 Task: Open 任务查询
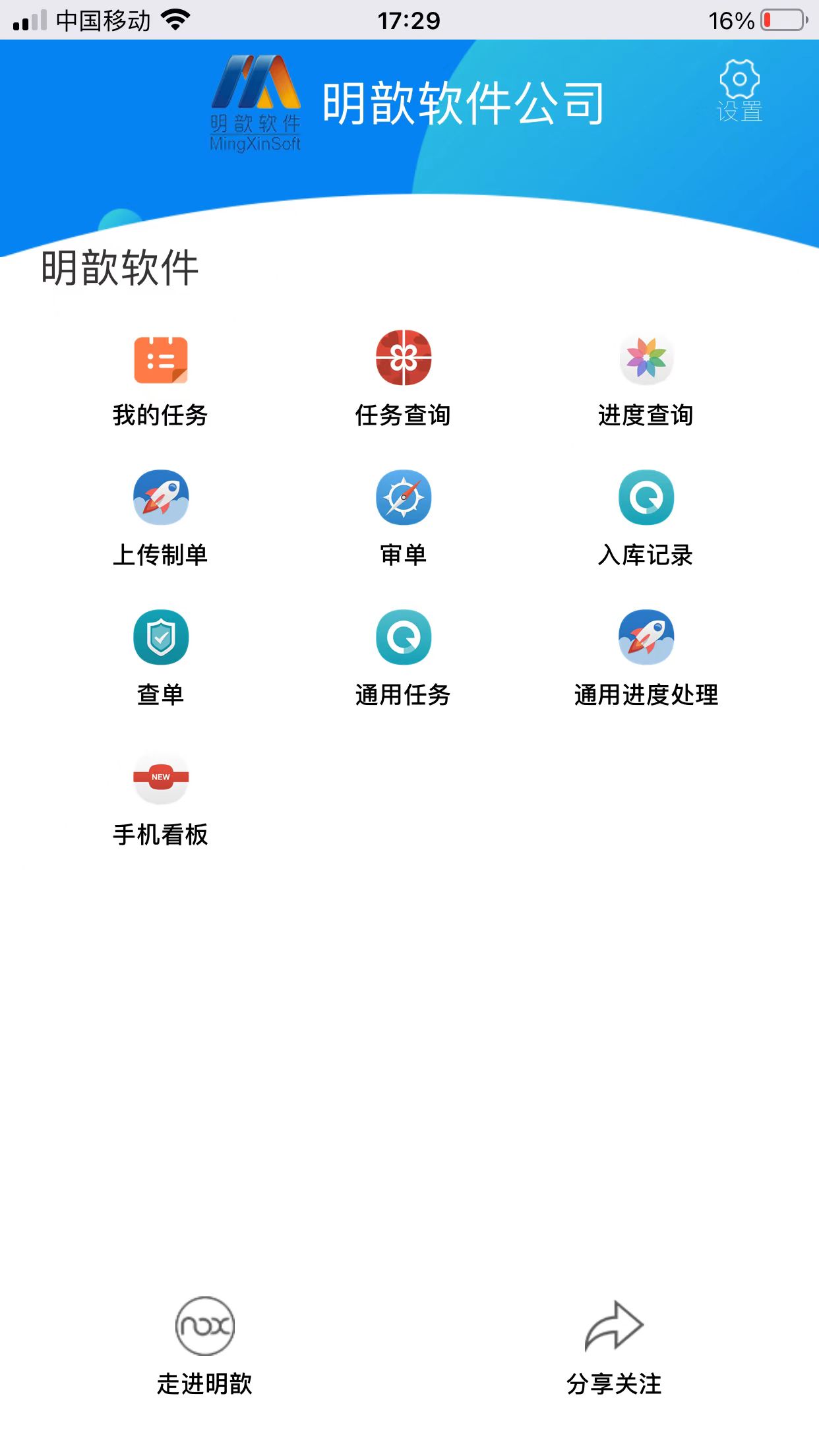click(403, 380)
